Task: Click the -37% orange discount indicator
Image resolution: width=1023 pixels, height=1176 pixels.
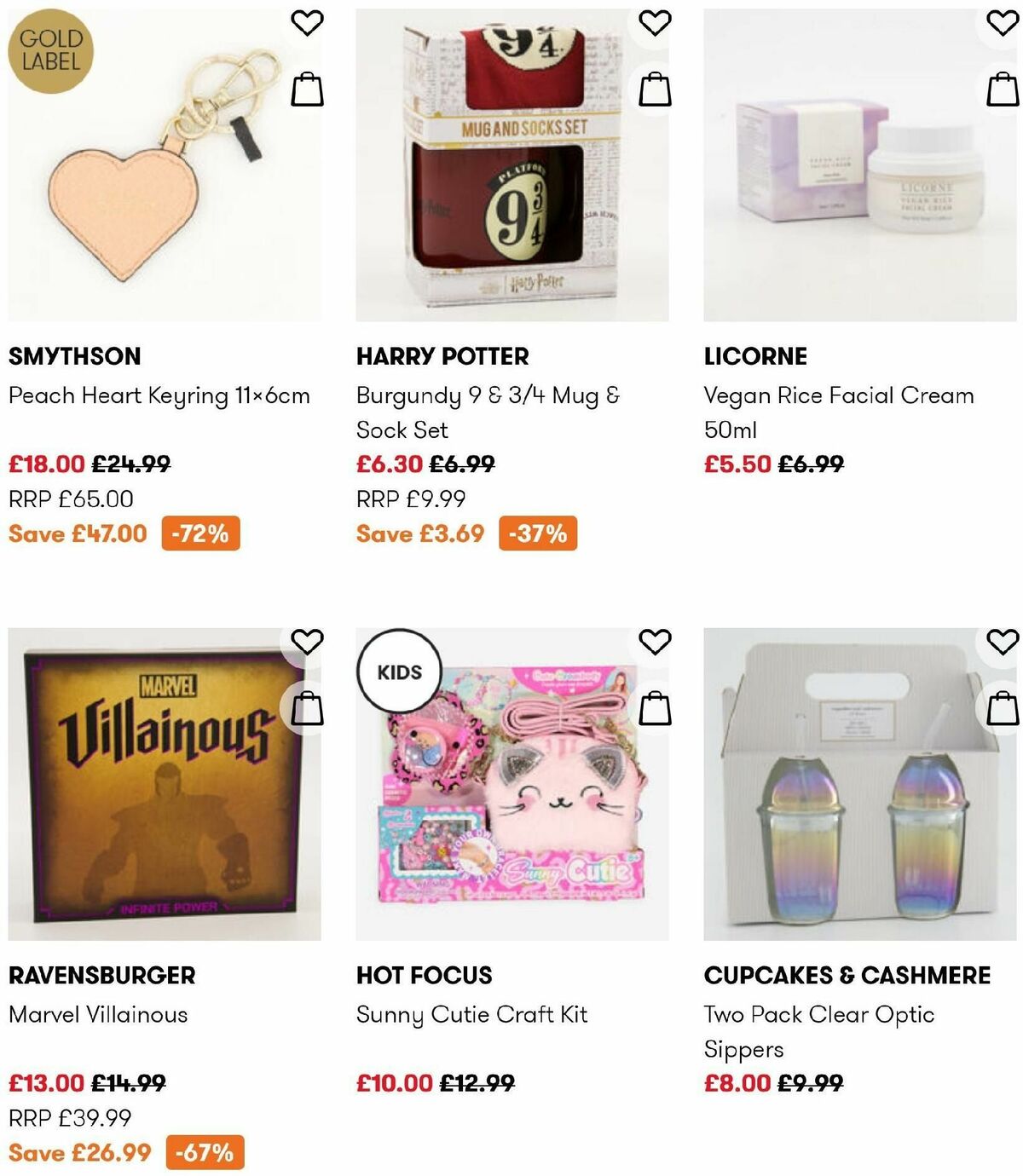Action: click(x=539, y=535)
